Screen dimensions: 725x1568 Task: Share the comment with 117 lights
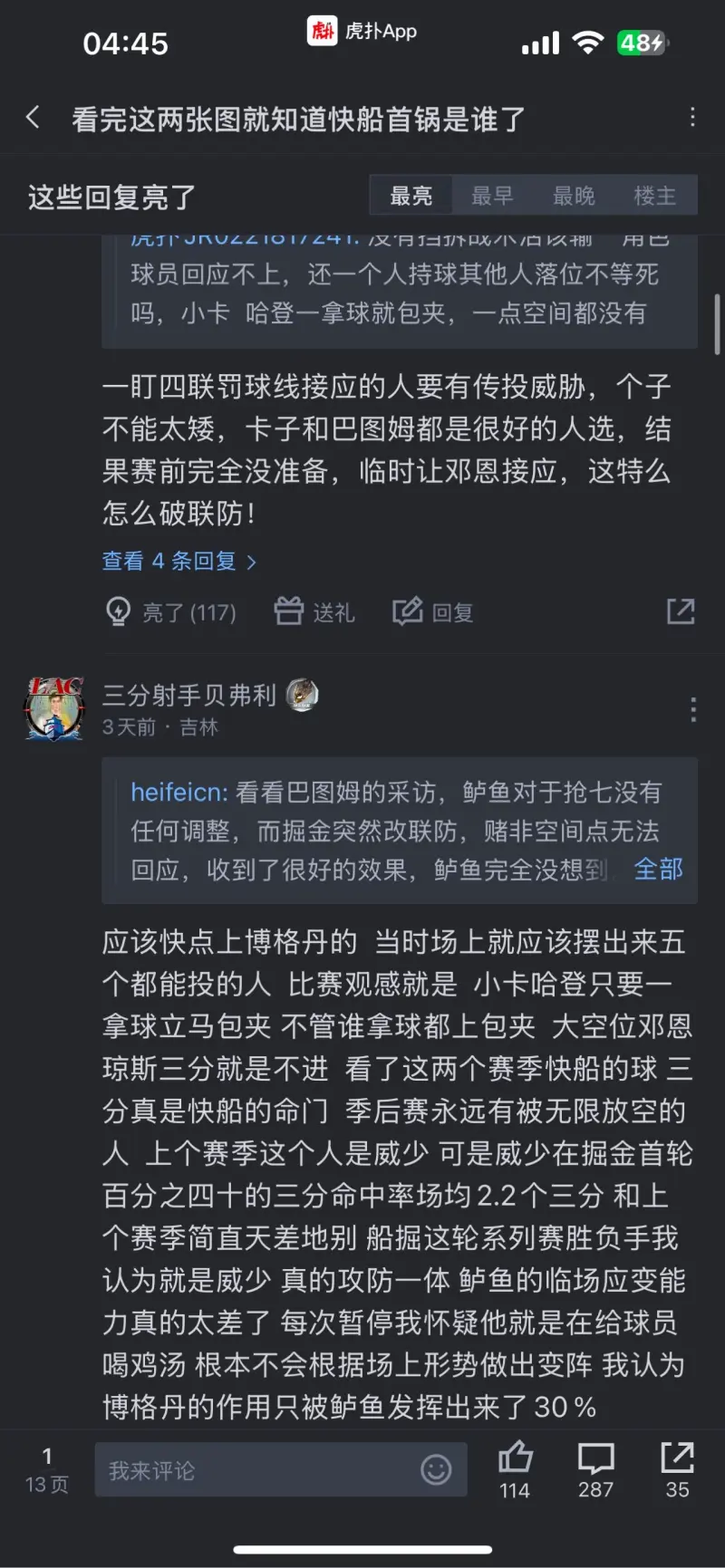[x=681, y=612]
